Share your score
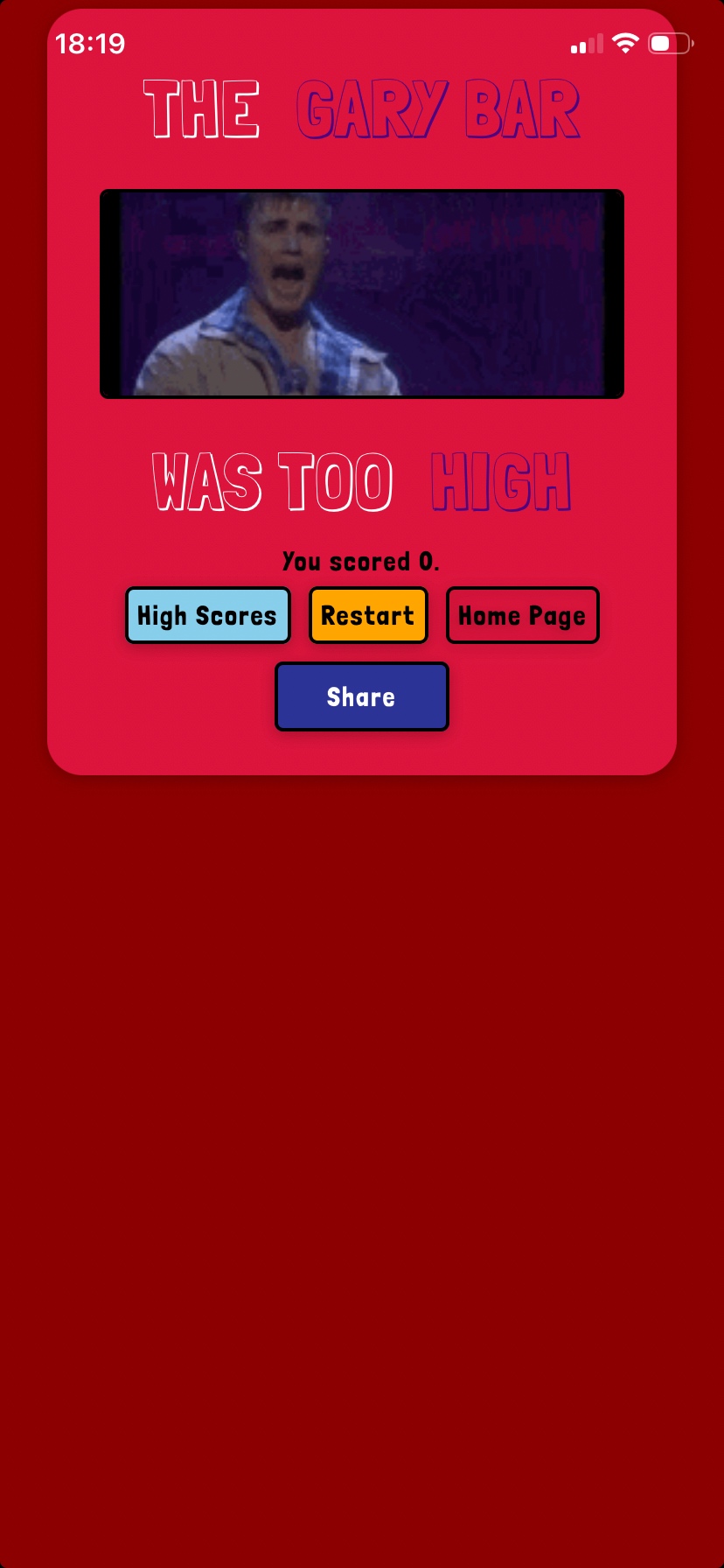Image resolution: width=724 pixels, height=1568 pixels. [361, 696]
